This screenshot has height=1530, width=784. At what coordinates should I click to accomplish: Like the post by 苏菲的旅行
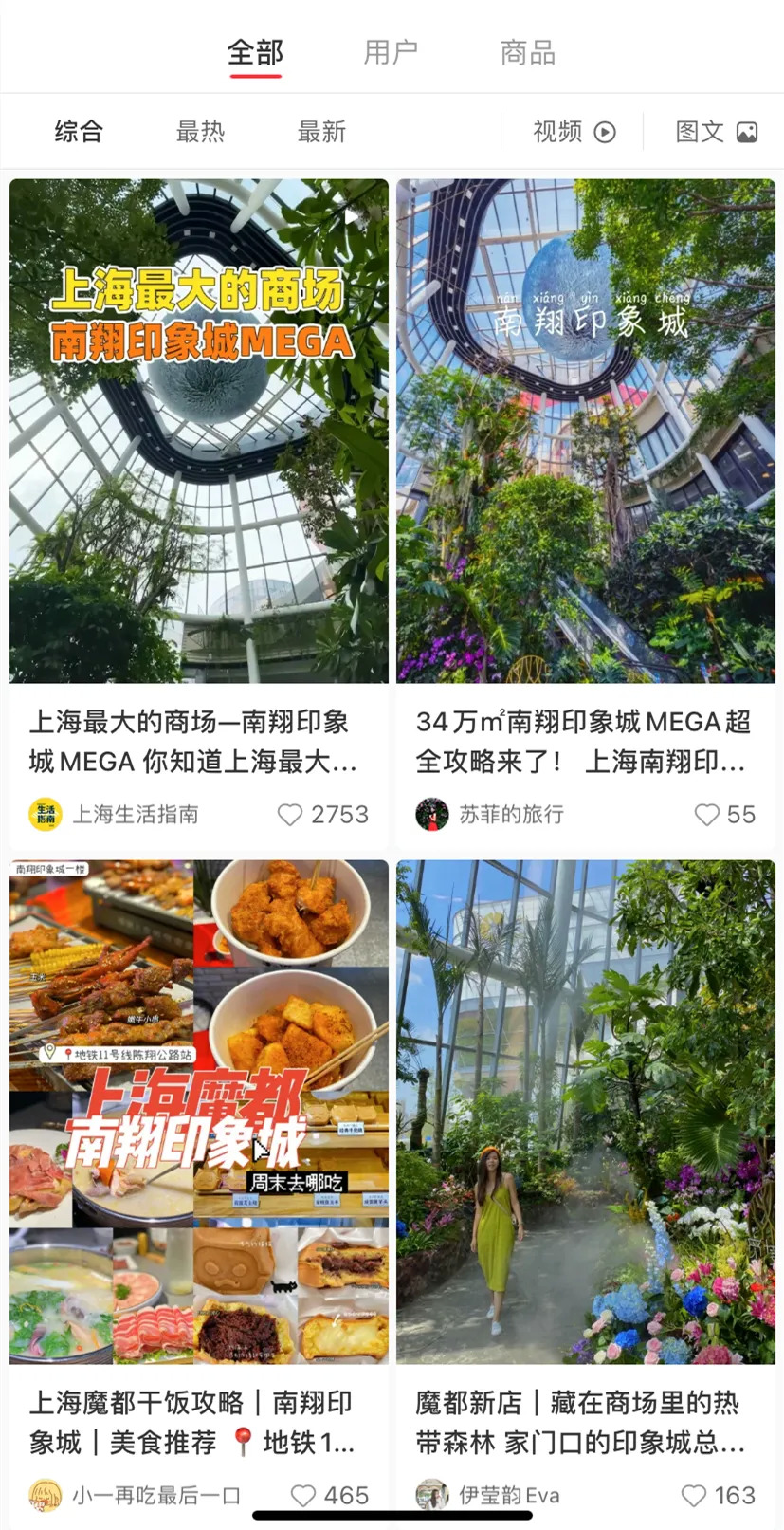click(x=706, y=815)
